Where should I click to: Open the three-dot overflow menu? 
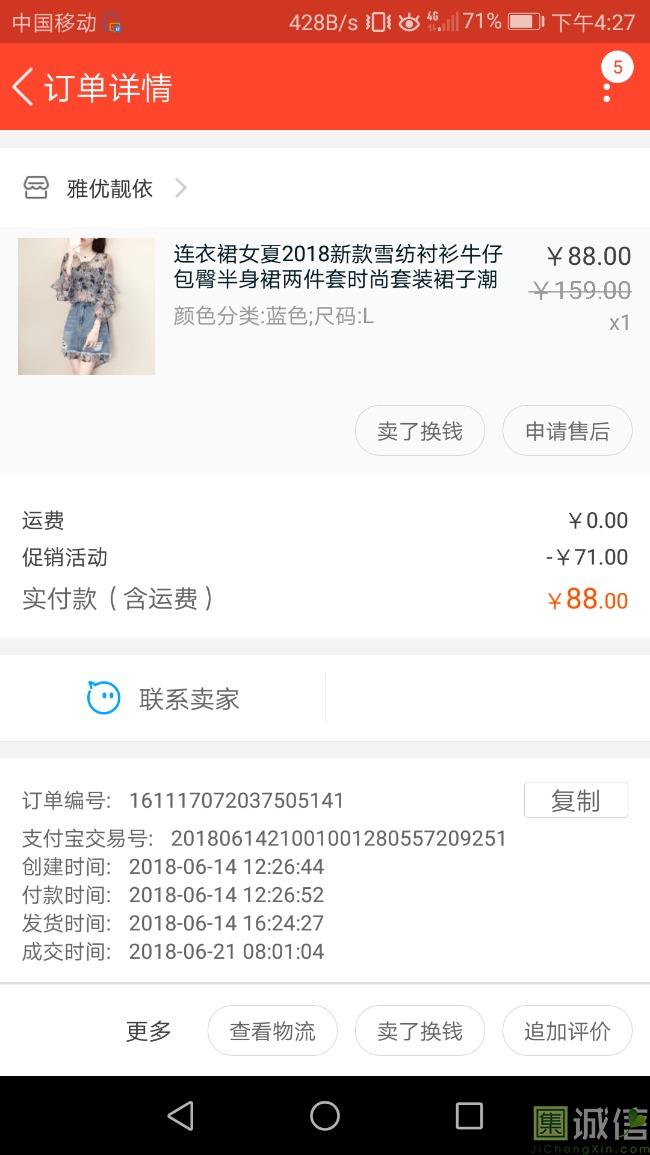pyautogui.click(x=607, y=88)
